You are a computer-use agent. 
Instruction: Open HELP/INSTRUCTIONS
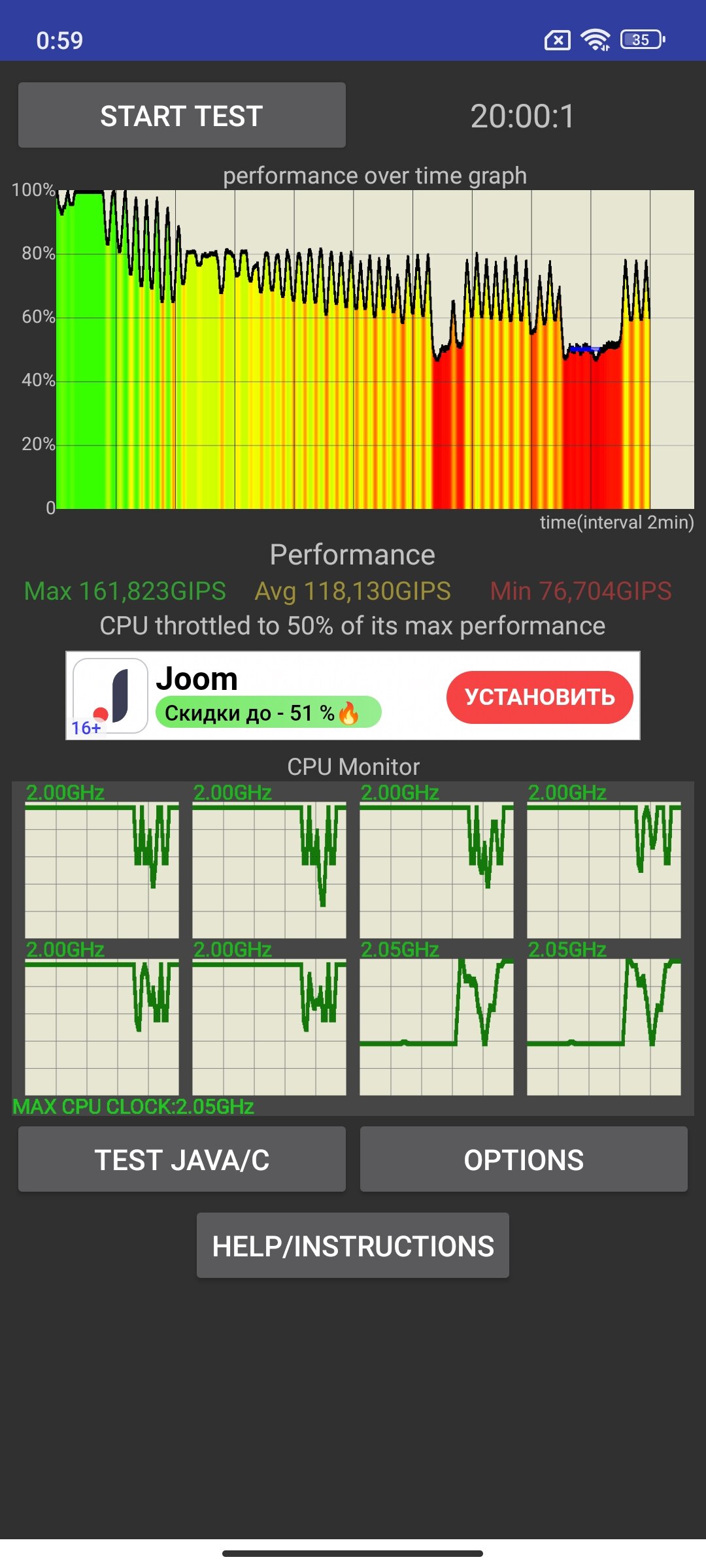point(353,1245)
